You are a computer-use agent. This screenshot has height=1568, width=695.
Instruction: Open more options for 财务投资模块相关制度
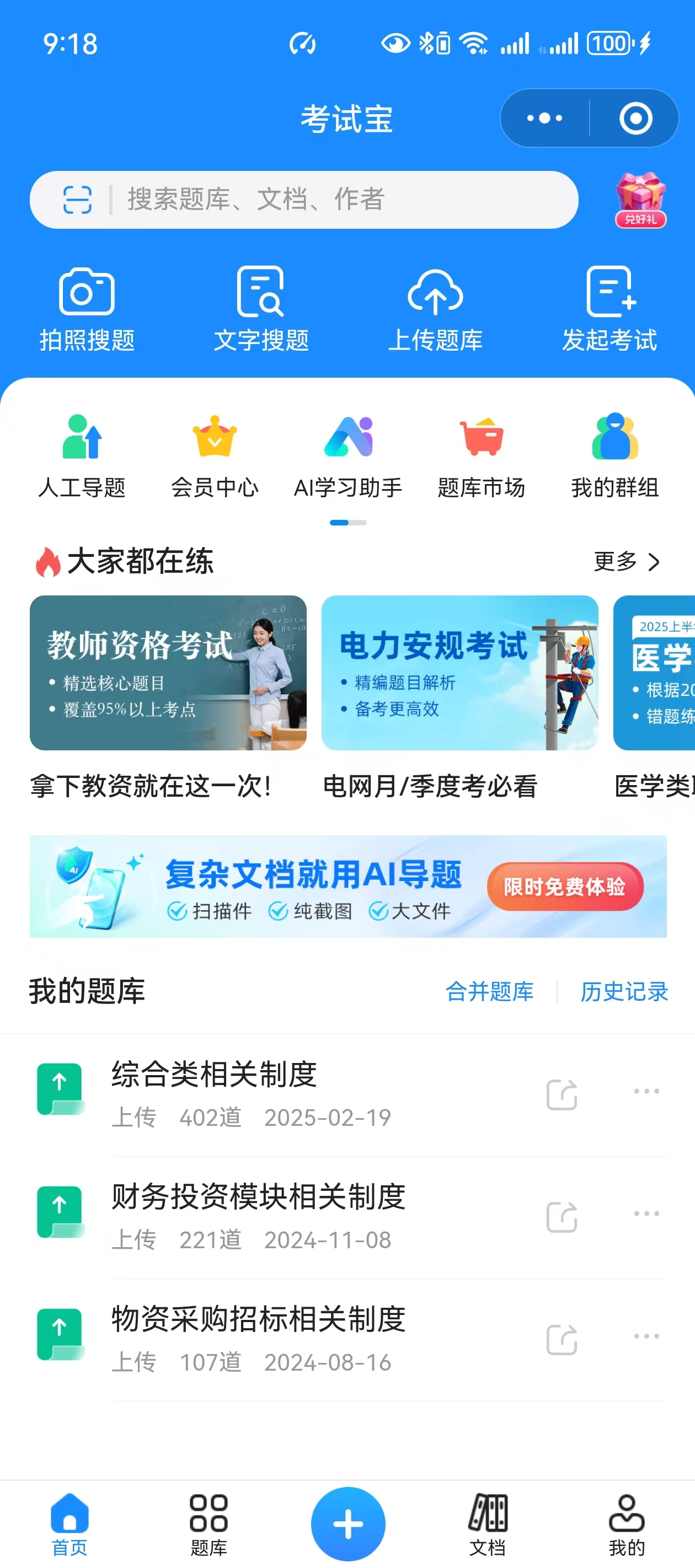point(646,1213)
